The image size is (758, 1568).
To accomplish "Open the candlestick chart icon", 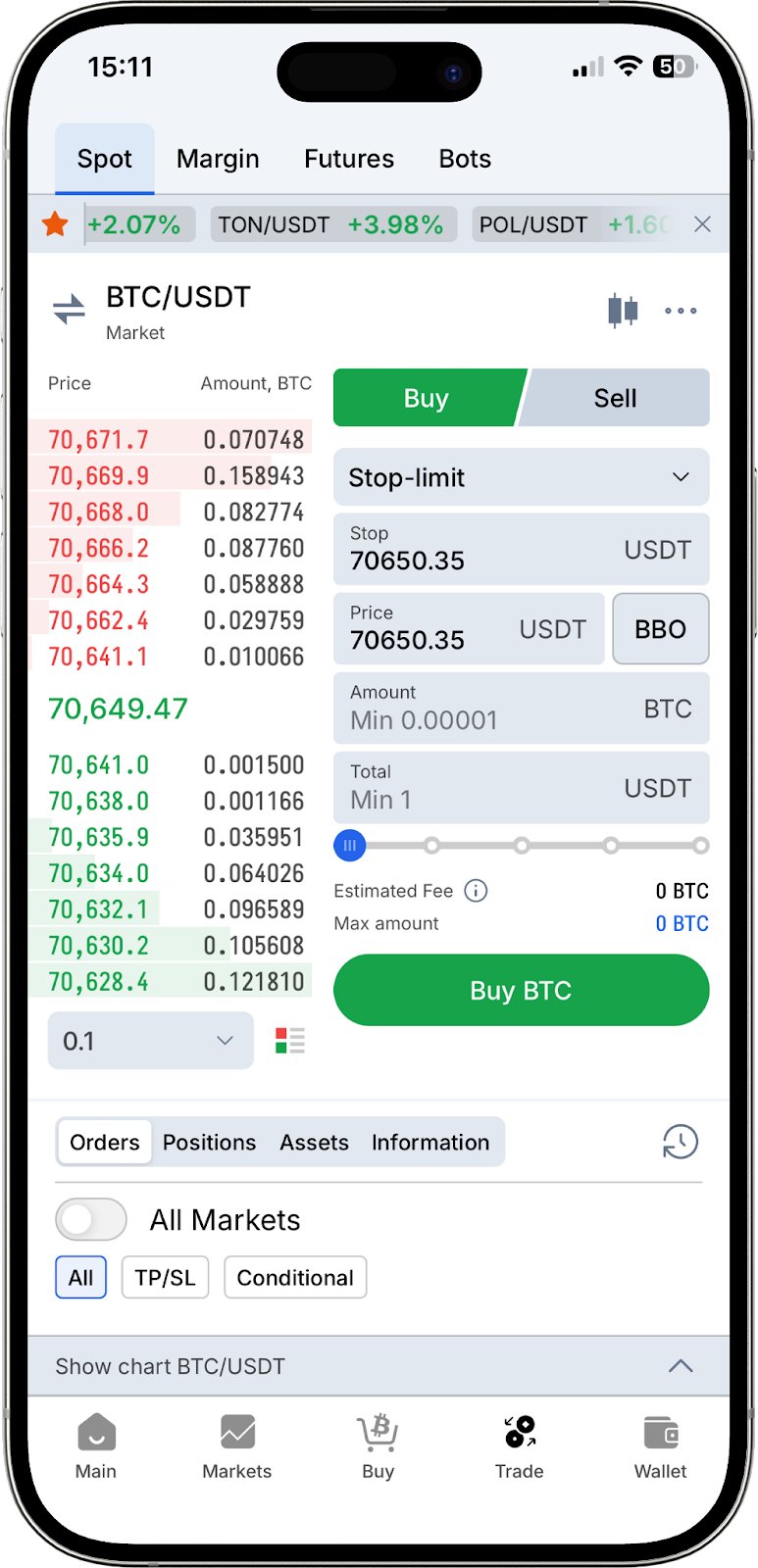I will [623, 311].
